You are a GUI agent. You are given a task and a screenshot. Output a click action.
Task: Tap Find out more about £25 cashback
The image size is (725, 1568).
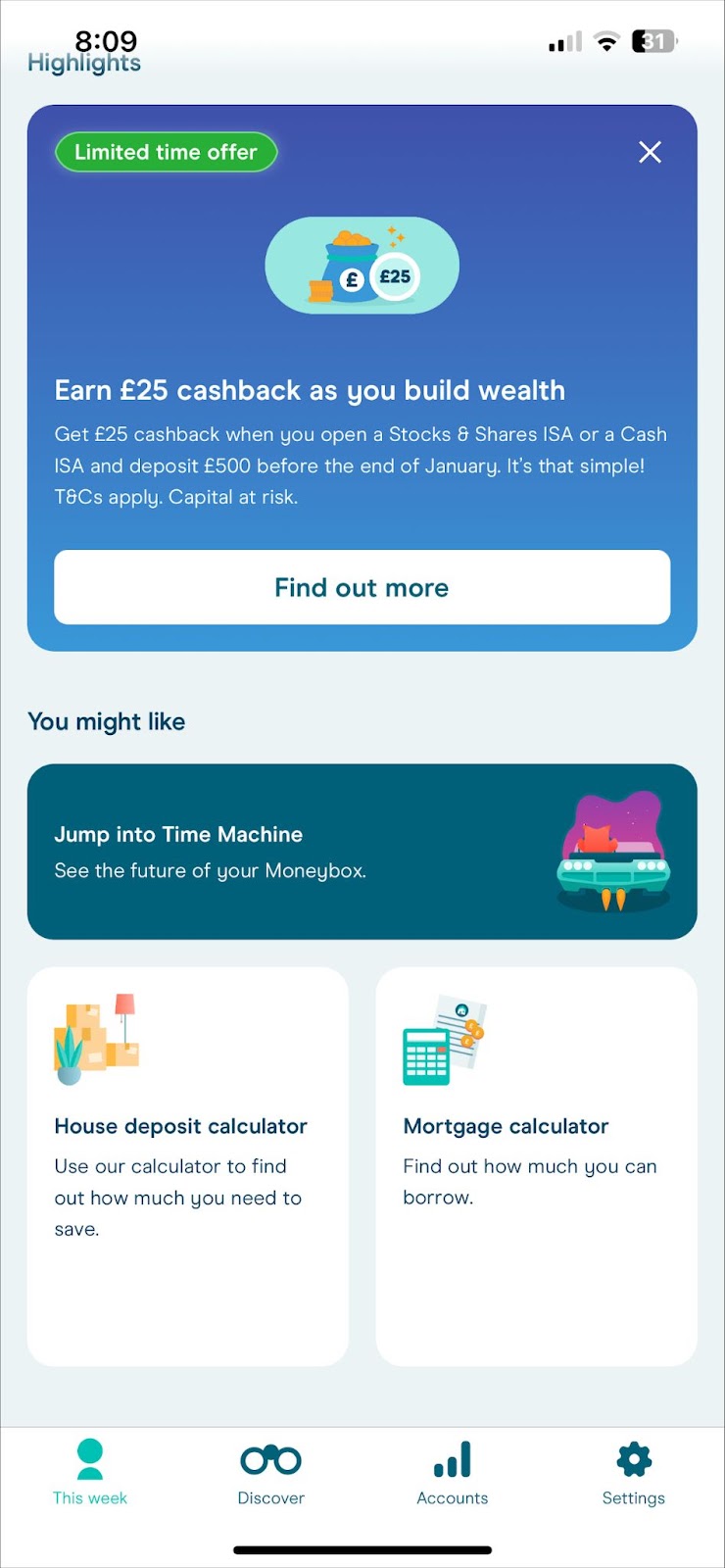pos(362,587)
